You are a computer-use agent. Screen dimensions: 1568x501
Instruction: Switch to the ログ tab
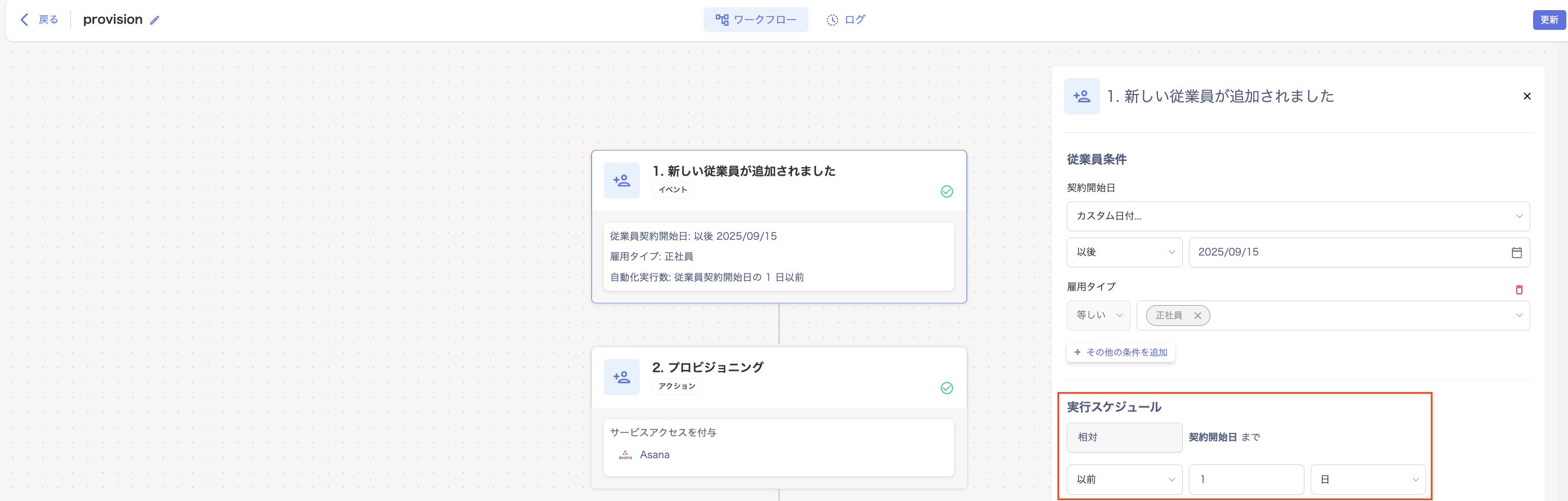(x=845, y=20)
